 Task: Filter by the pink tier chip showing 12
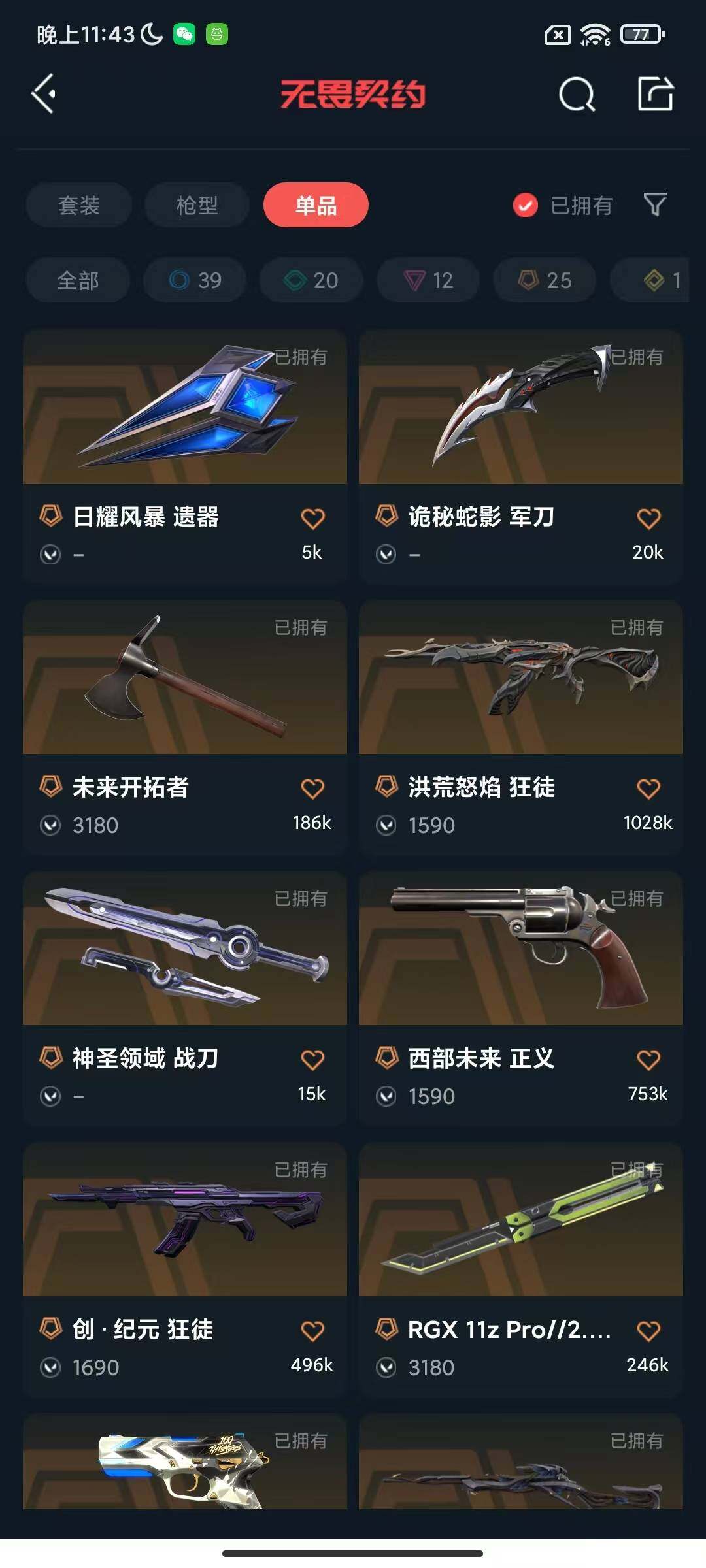click(428, 280)
